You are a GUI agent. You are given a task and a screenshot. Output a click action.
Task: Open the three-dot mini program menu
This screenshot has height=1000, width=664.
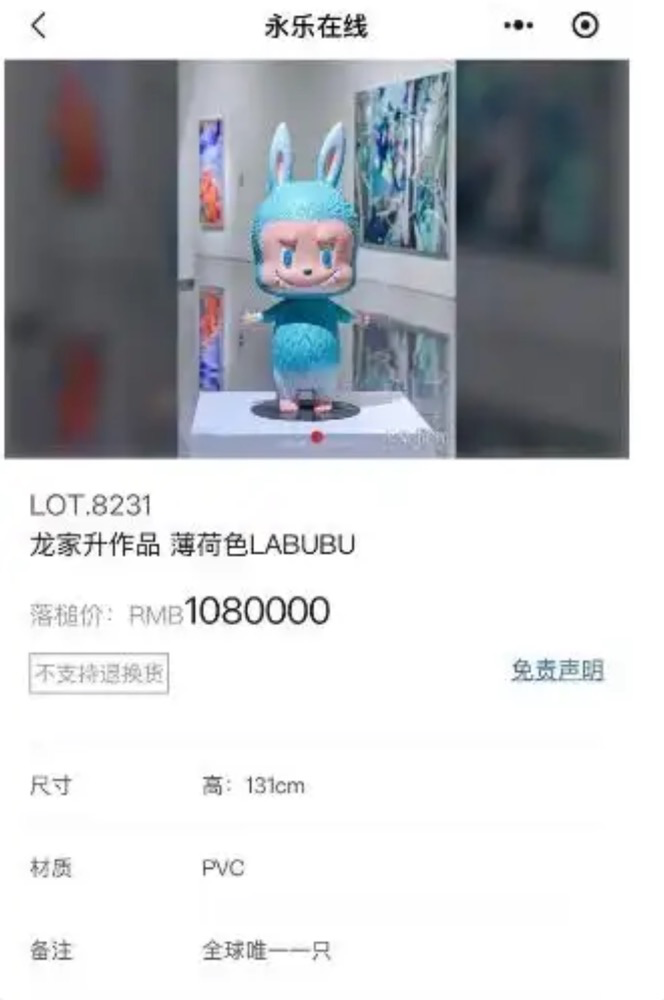(518, 26)
